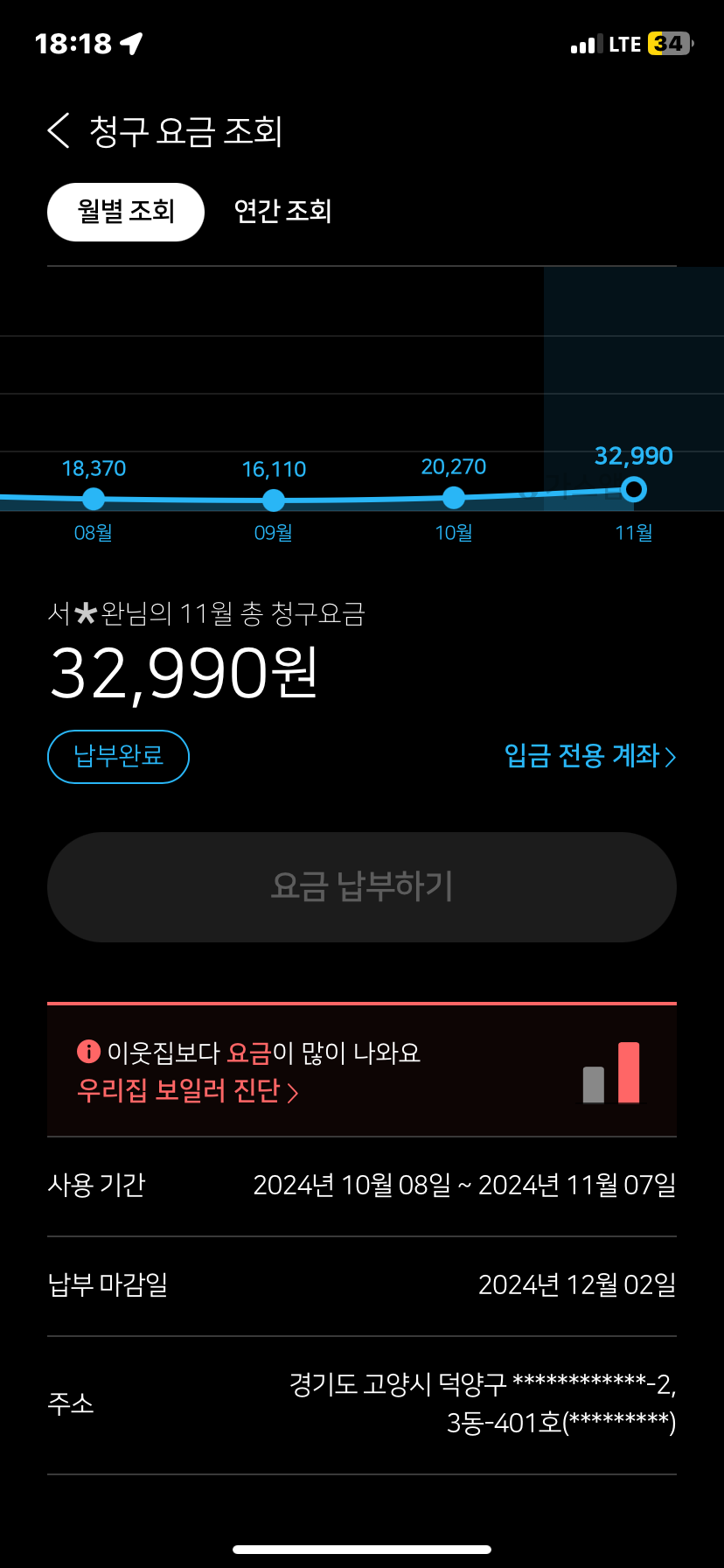Select the 09월 point on the chart

(274, 500)
